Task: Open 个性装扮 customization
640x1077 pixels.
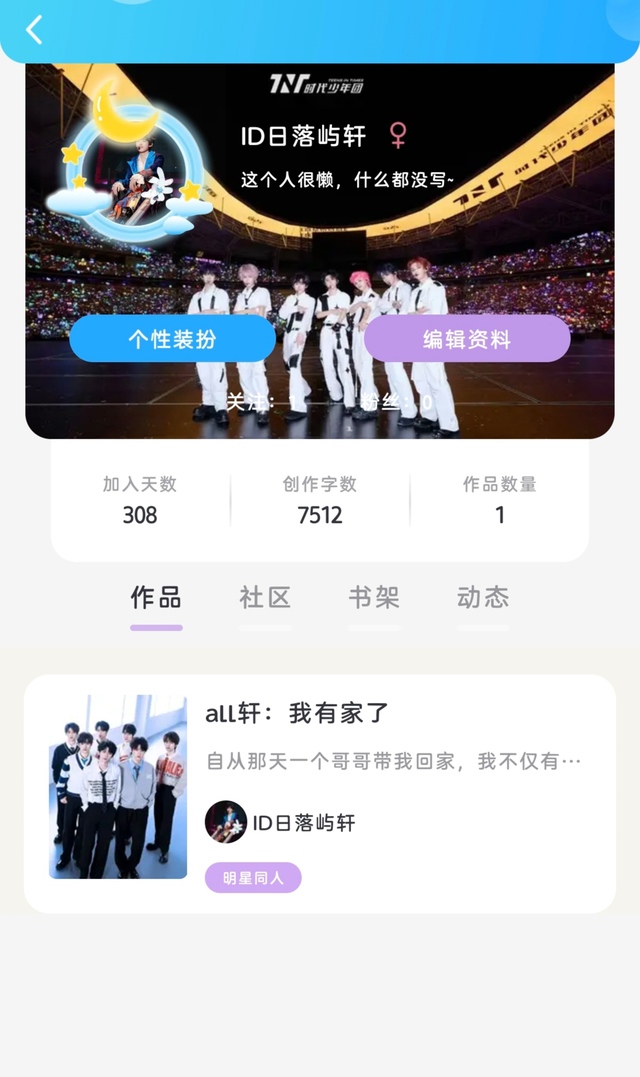Action: pyautogui.click(x=172, y=339)
